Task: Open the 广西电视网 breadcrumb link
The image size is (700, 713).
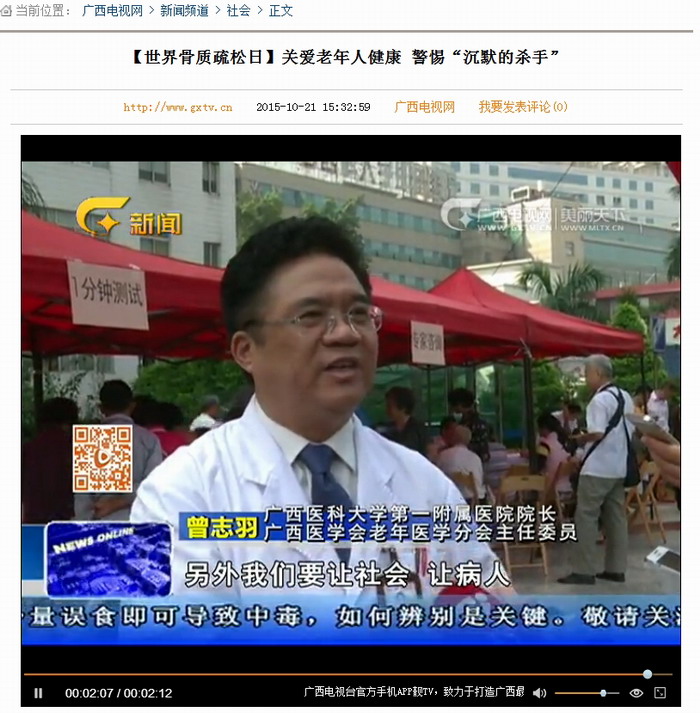Action: (113, 10)
